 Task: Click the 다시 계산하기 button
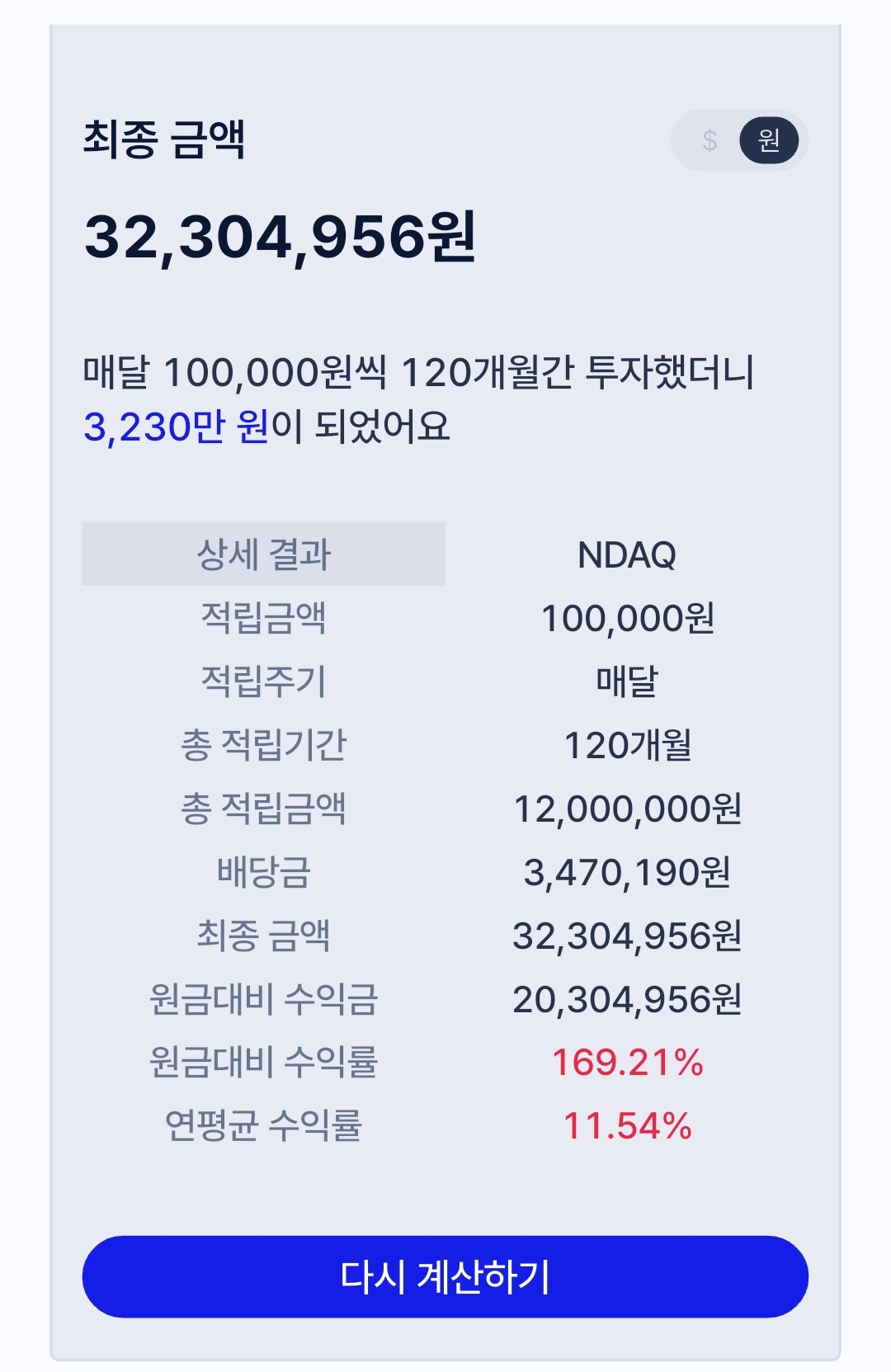pyautogui.click(x=445, y=1275)
